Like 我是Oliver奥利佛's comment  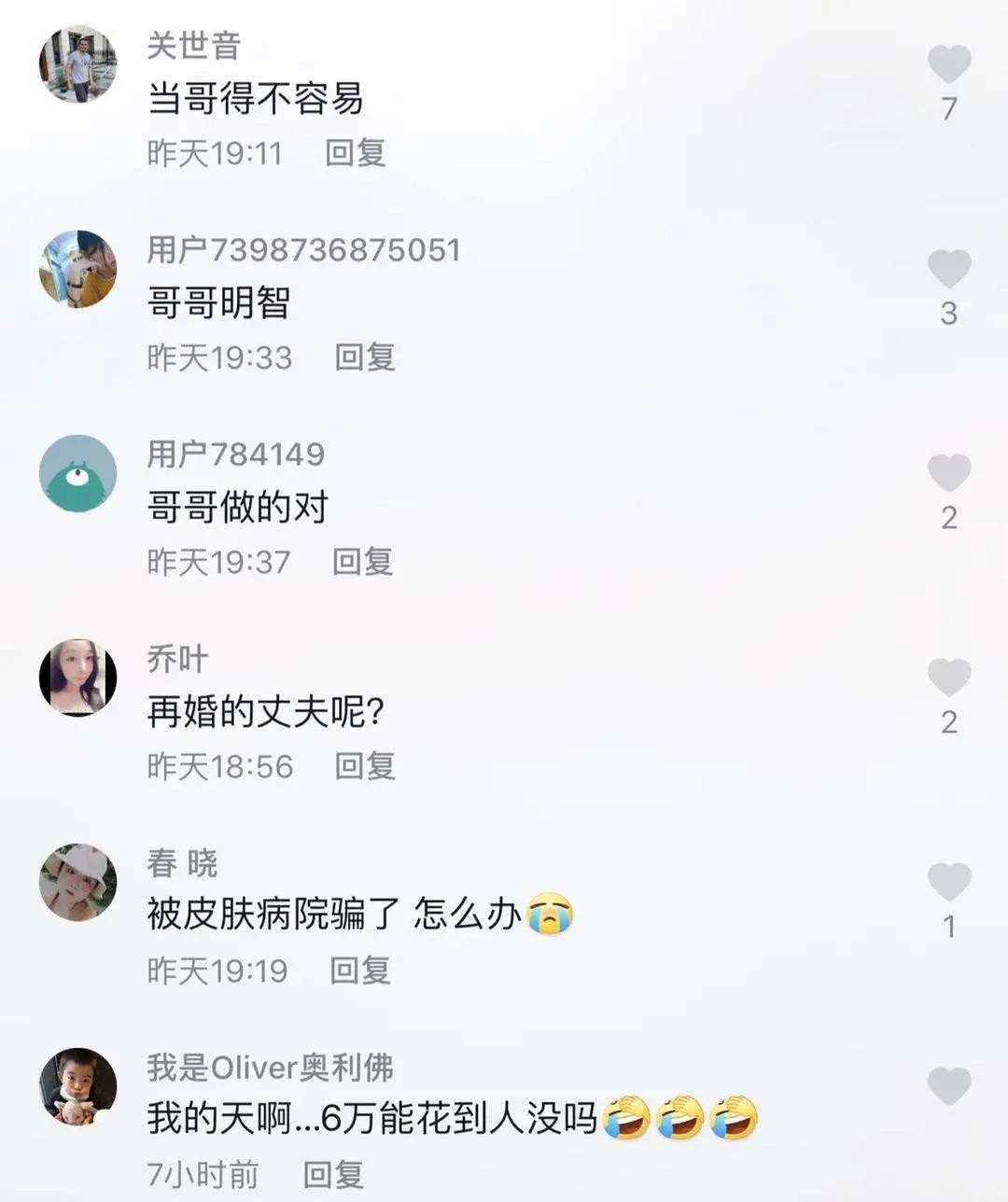click(x=949, y=1086)
